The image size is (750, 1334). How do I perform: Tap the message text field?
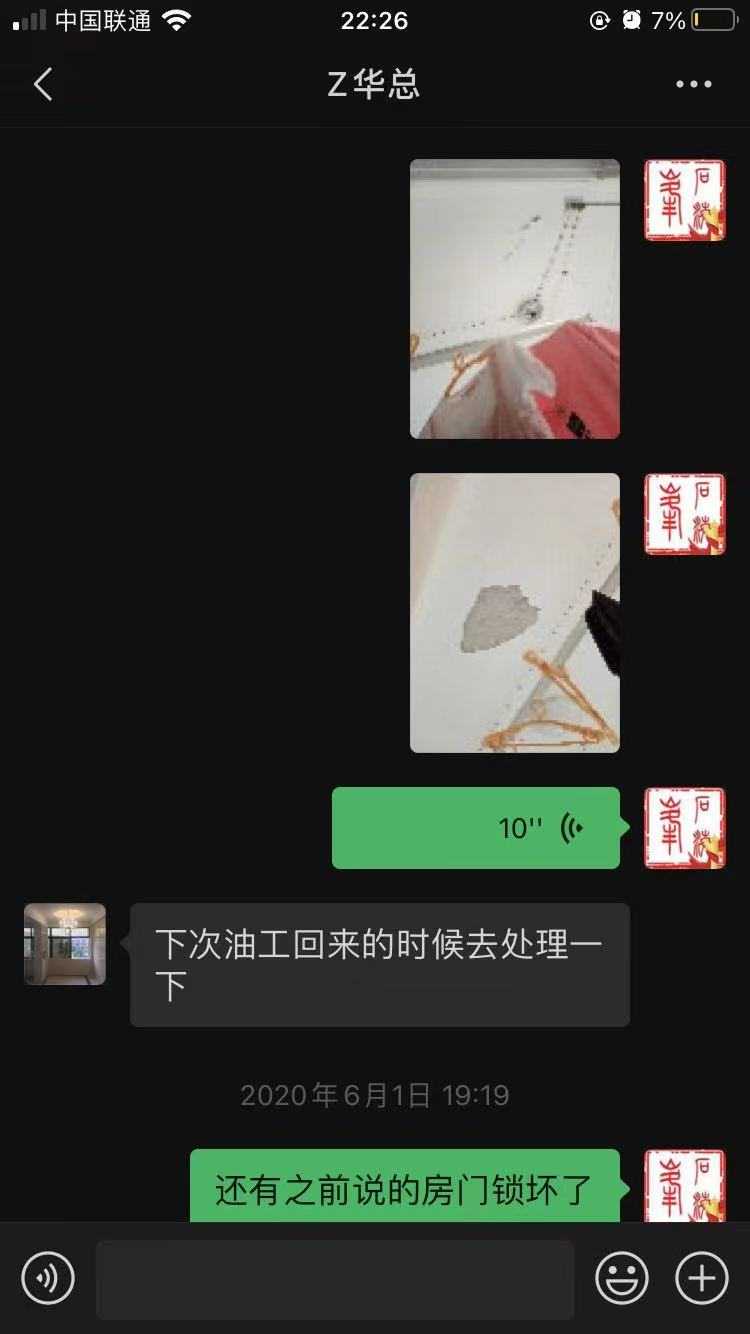click(335, 1279)
